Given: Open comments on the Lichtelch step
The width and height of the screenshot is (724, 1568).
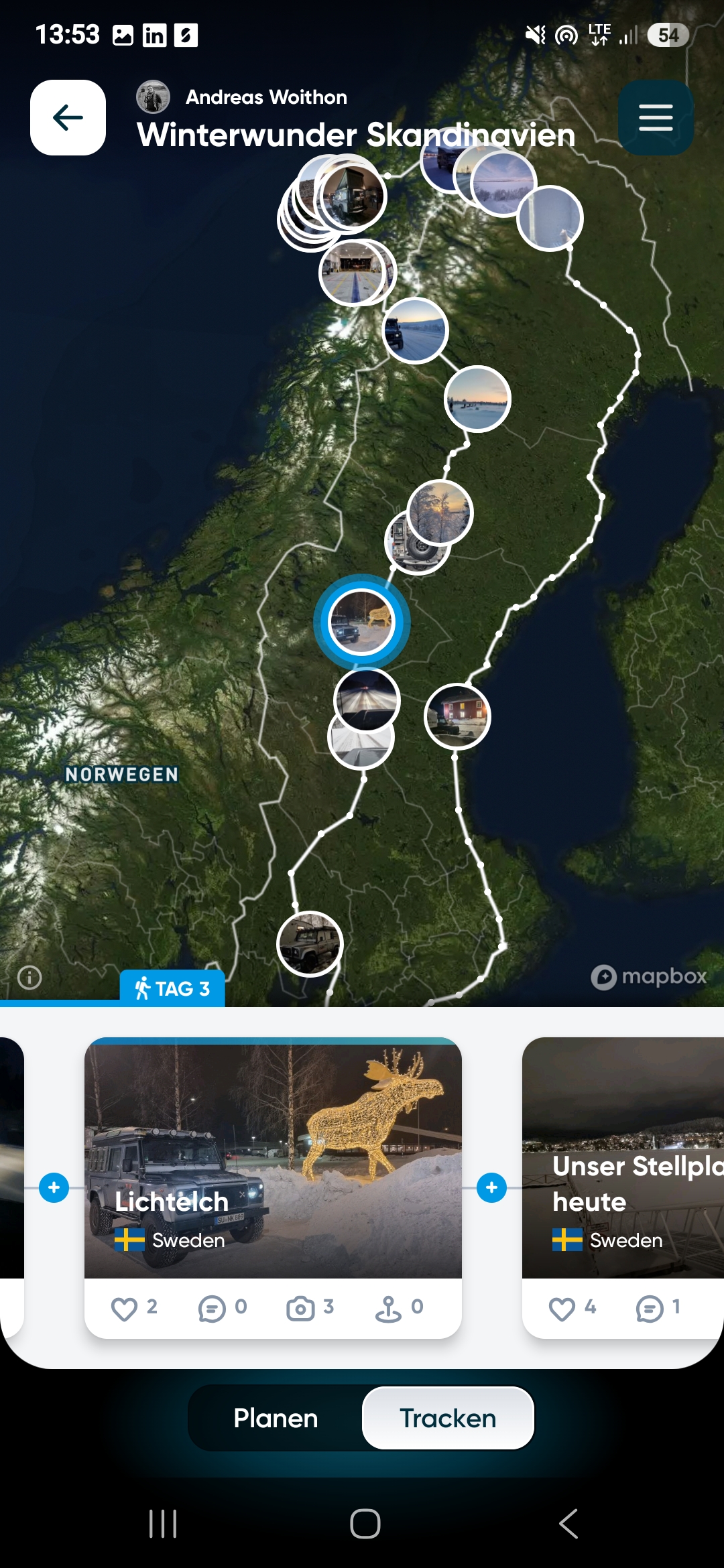Looking at the screenshot, I should click(x=213, y=1308).
